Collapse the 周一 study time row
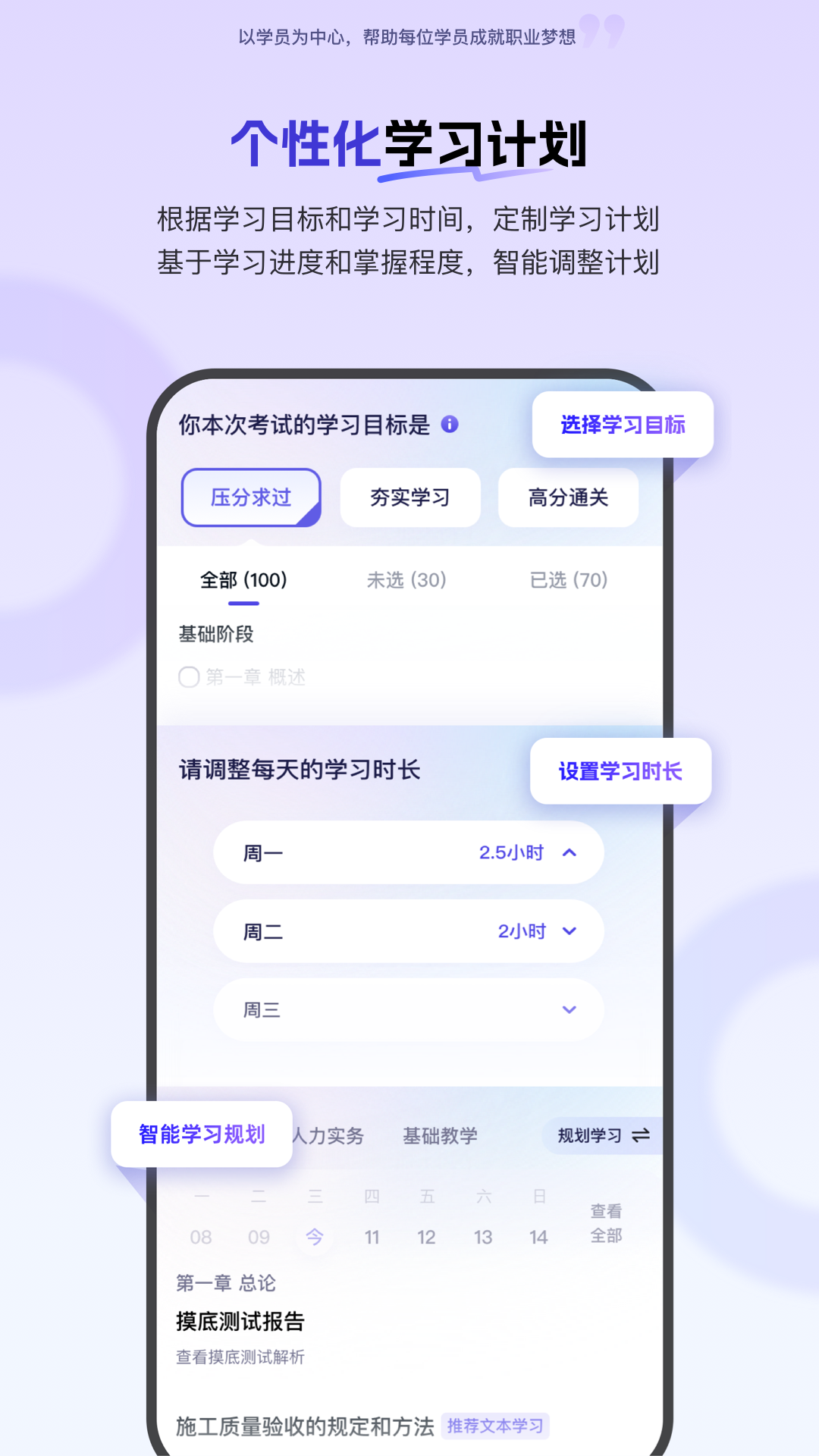 pos(571,852)
